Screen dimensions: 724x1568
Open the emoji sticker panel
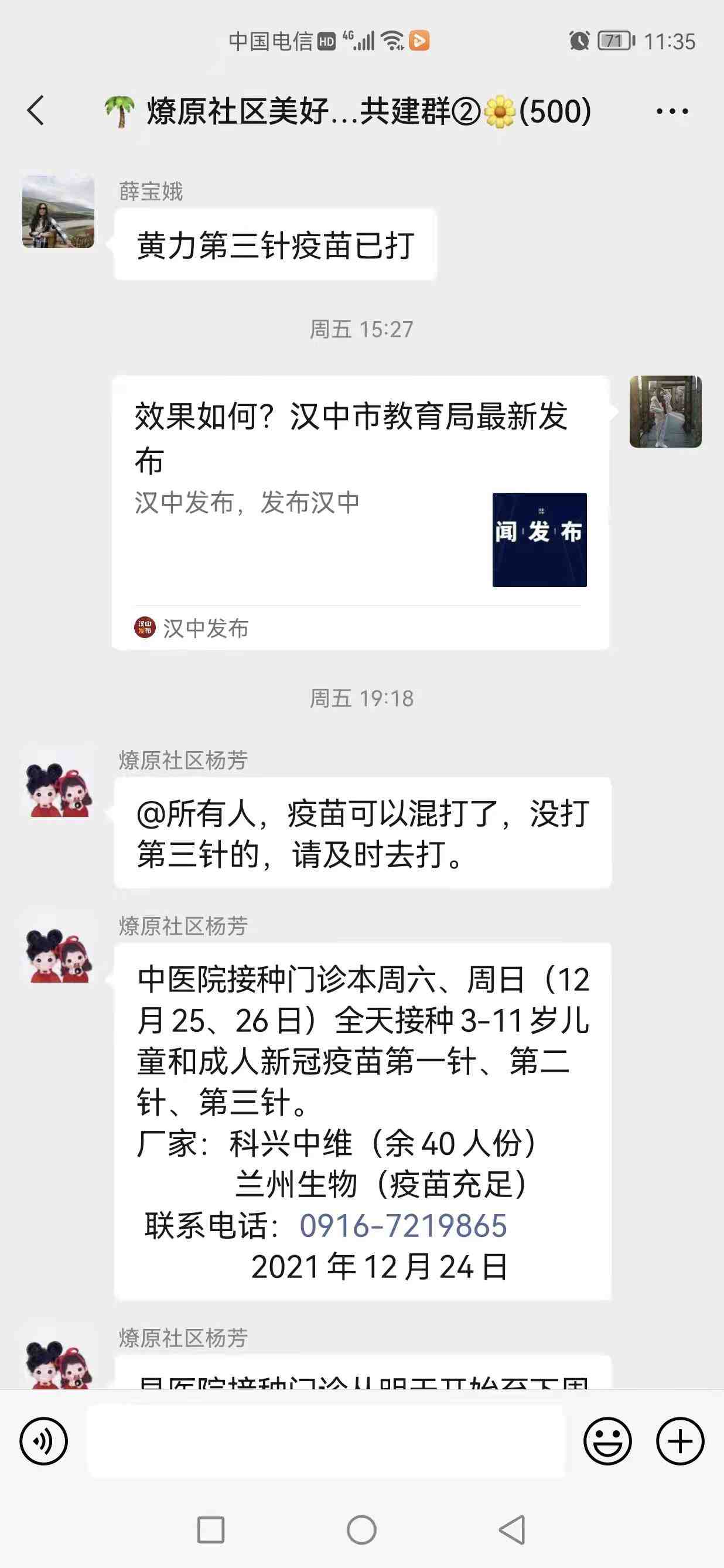(x=607, y=1441)
